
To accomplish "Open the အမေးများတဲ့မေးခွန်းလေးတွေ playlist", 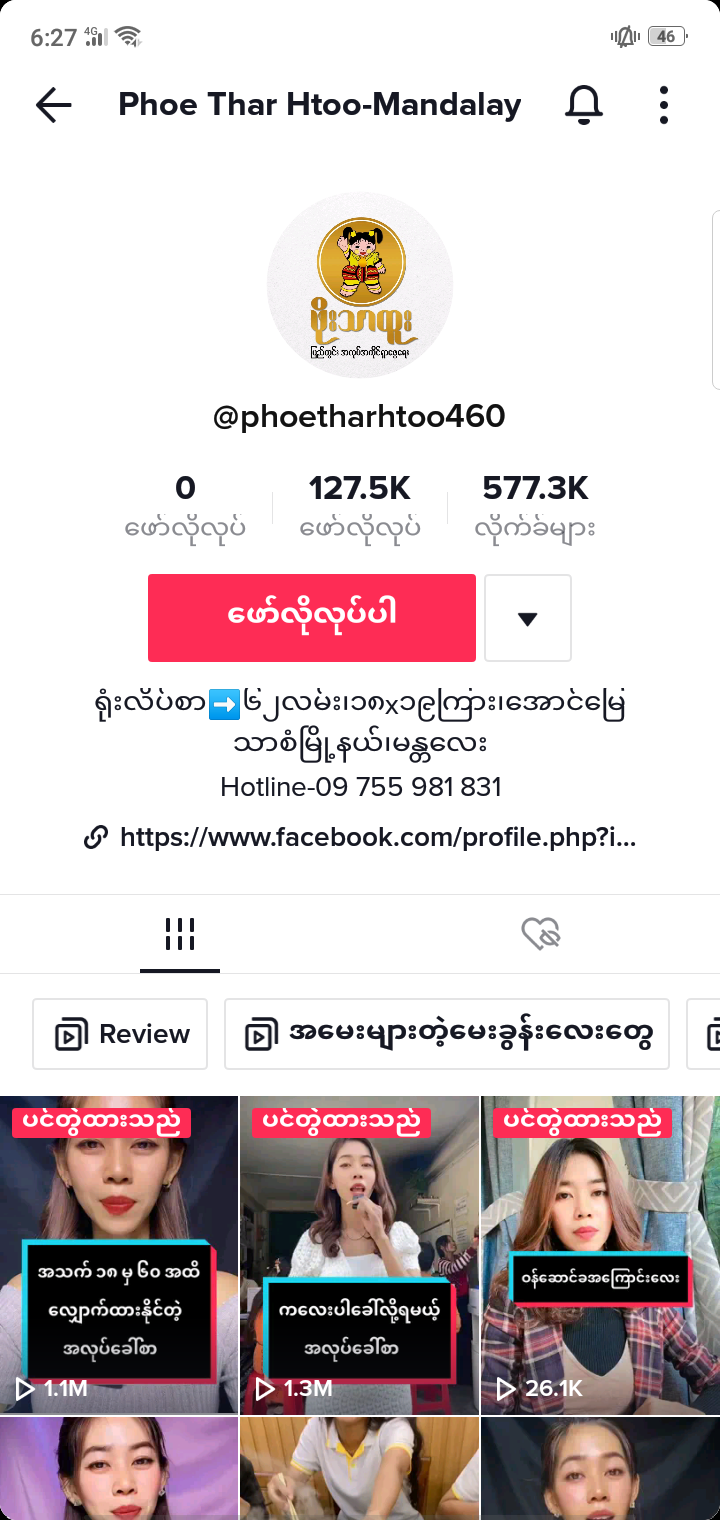I will [x=446, y=1034].
